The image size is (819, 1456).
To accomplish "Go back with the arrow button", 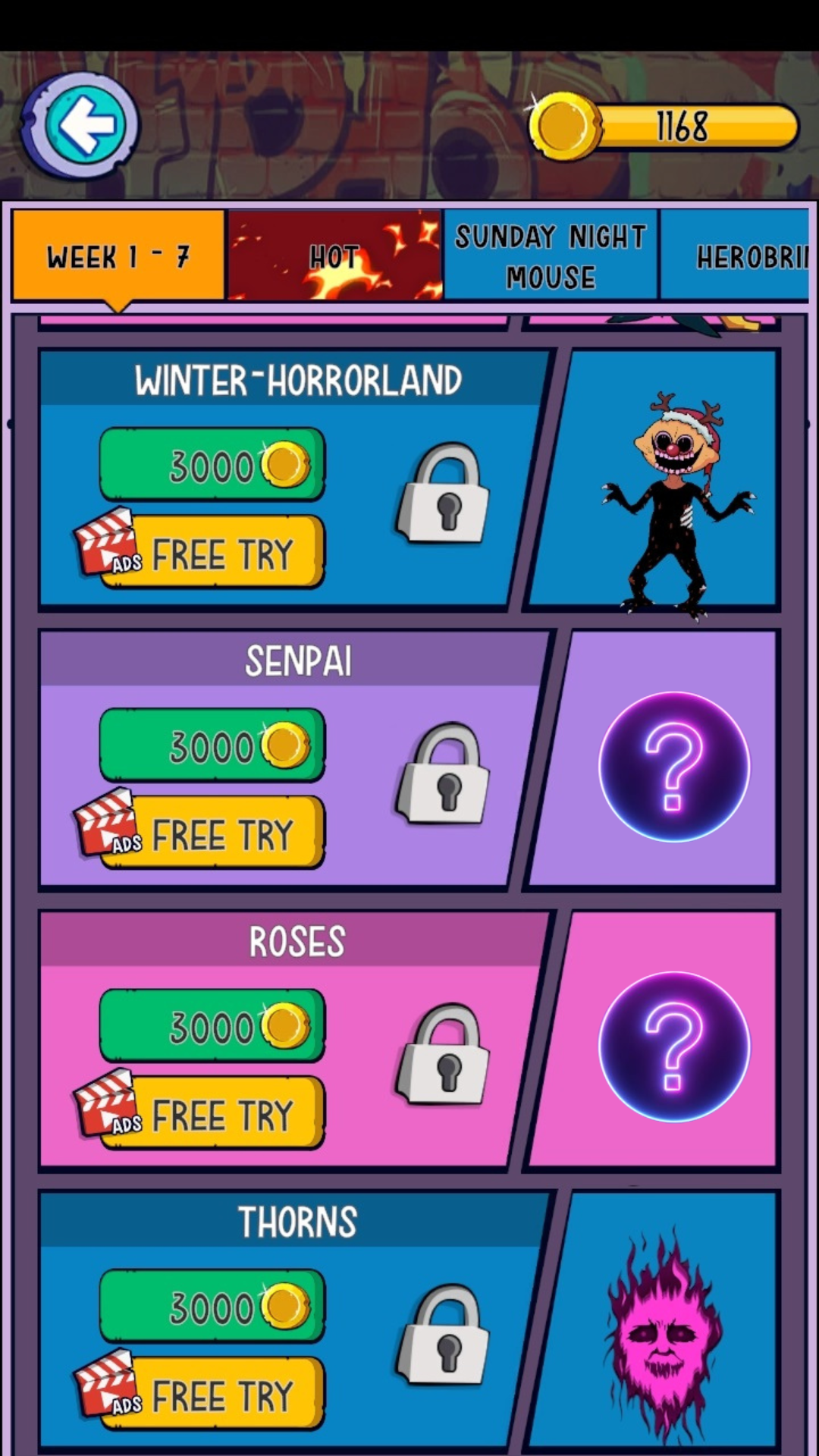I will tap(81, 126).
